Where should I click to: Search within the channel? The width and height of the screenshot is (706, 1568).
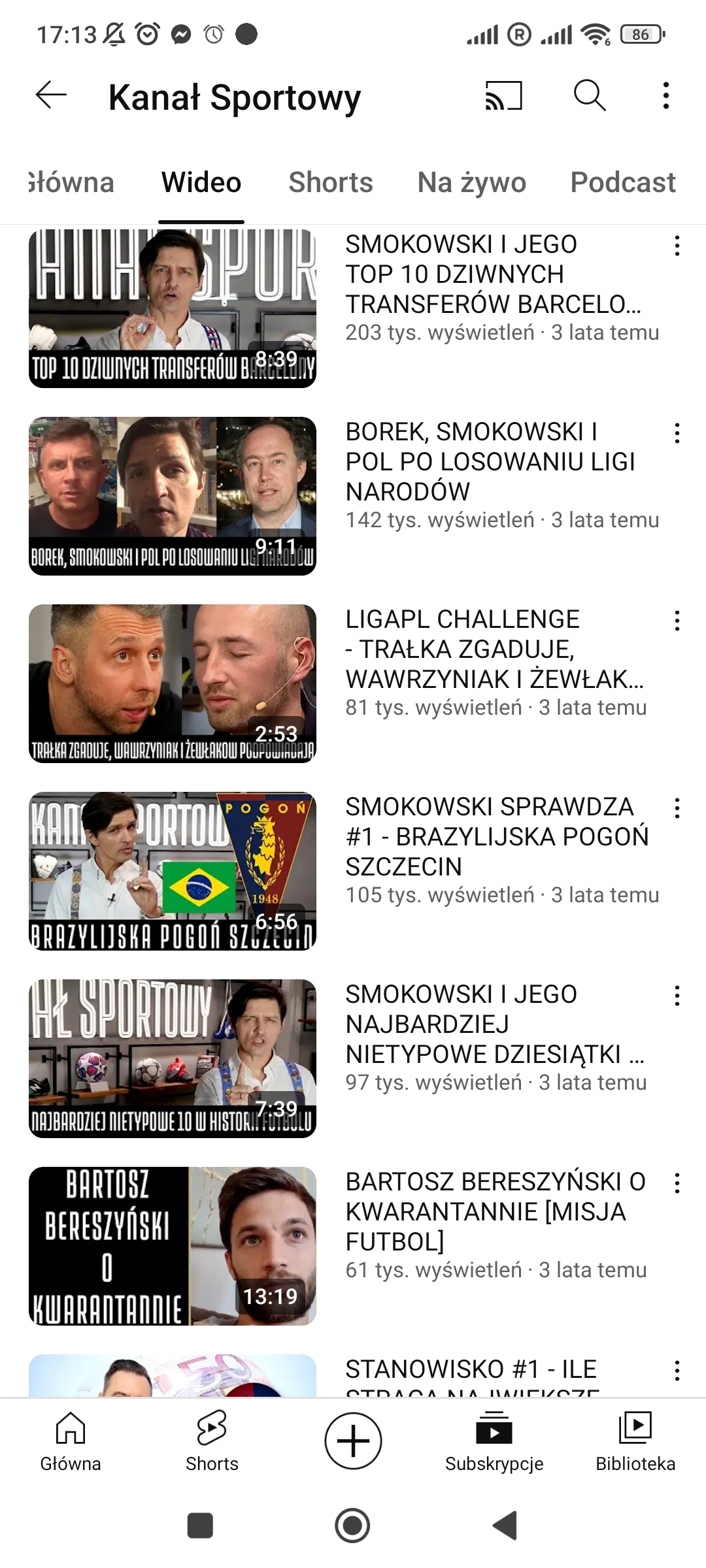point(590,96)
